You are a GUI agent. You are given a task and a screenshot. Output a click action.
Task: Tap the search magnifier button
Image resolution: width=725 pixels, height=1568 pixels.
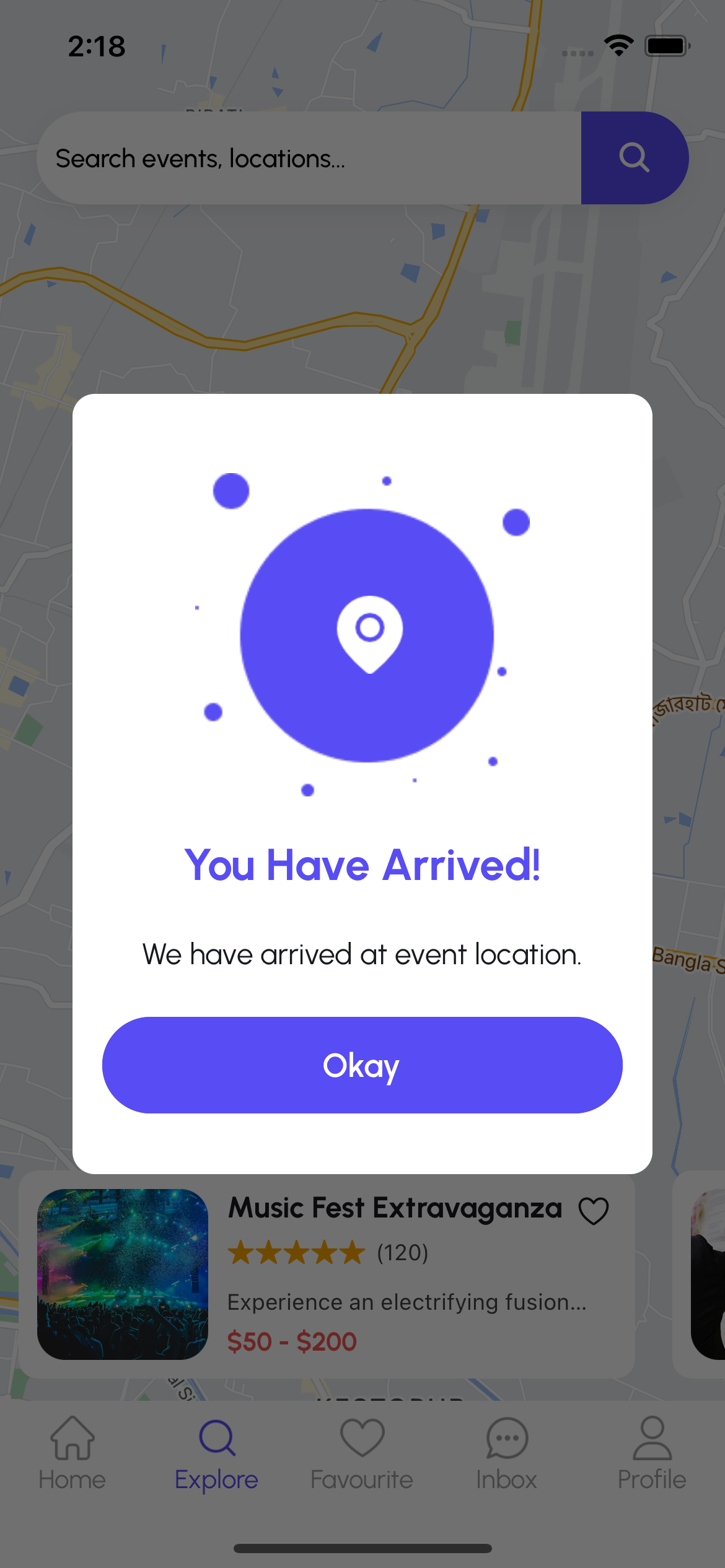(634, 158)
